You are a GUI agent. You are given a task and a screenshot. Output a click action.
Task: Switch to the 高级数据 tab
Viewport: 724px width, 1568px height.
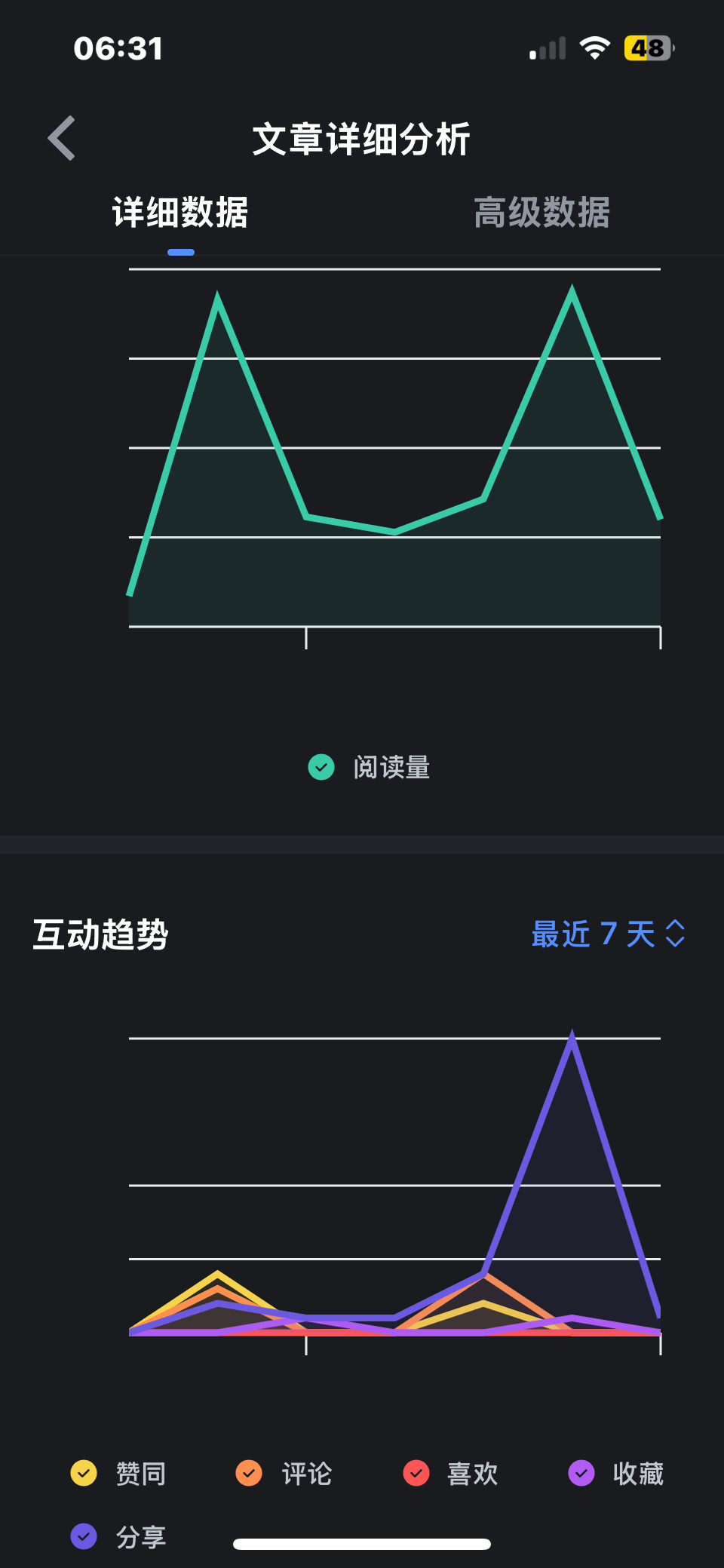point(541,213)
